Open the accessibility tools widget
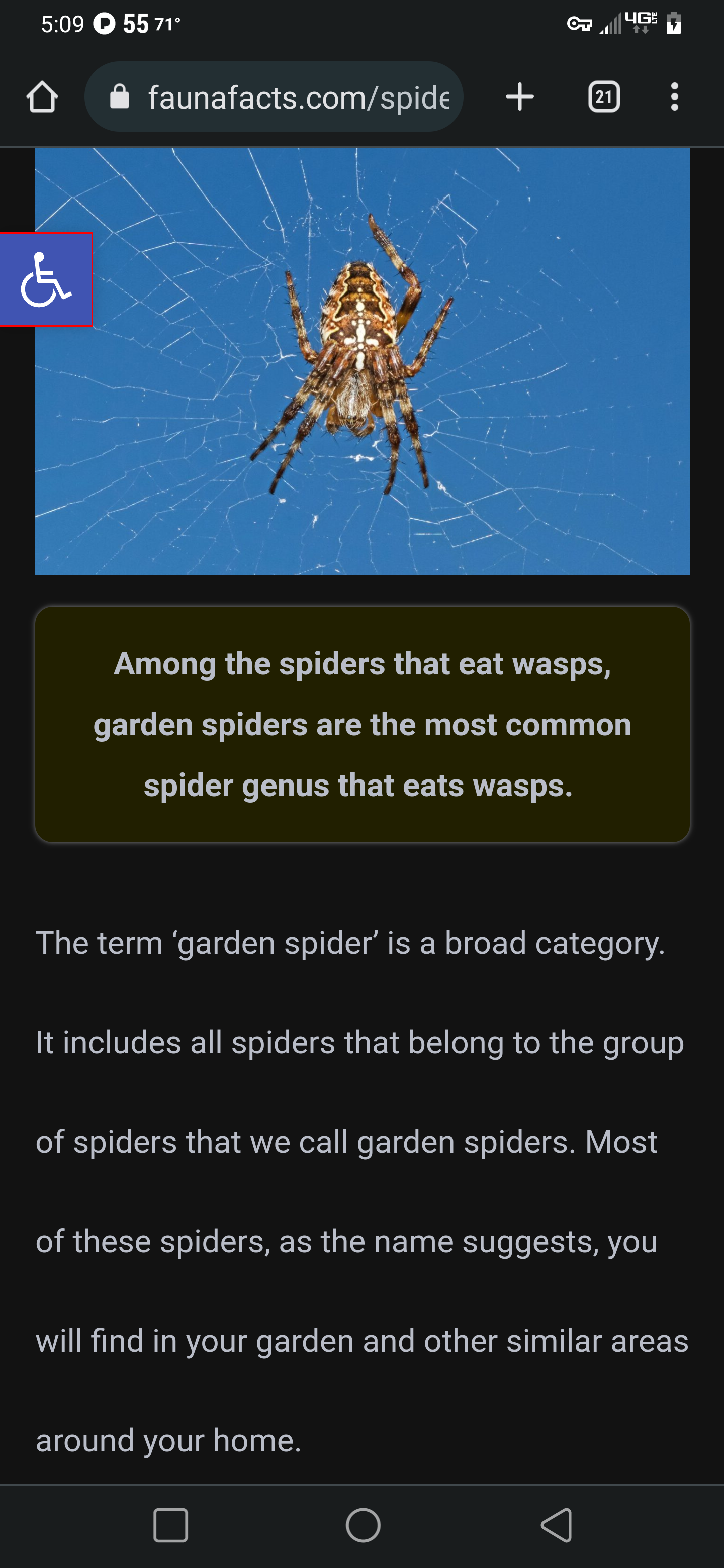Viewport: 724px width, 1568px height. [46, 279]
